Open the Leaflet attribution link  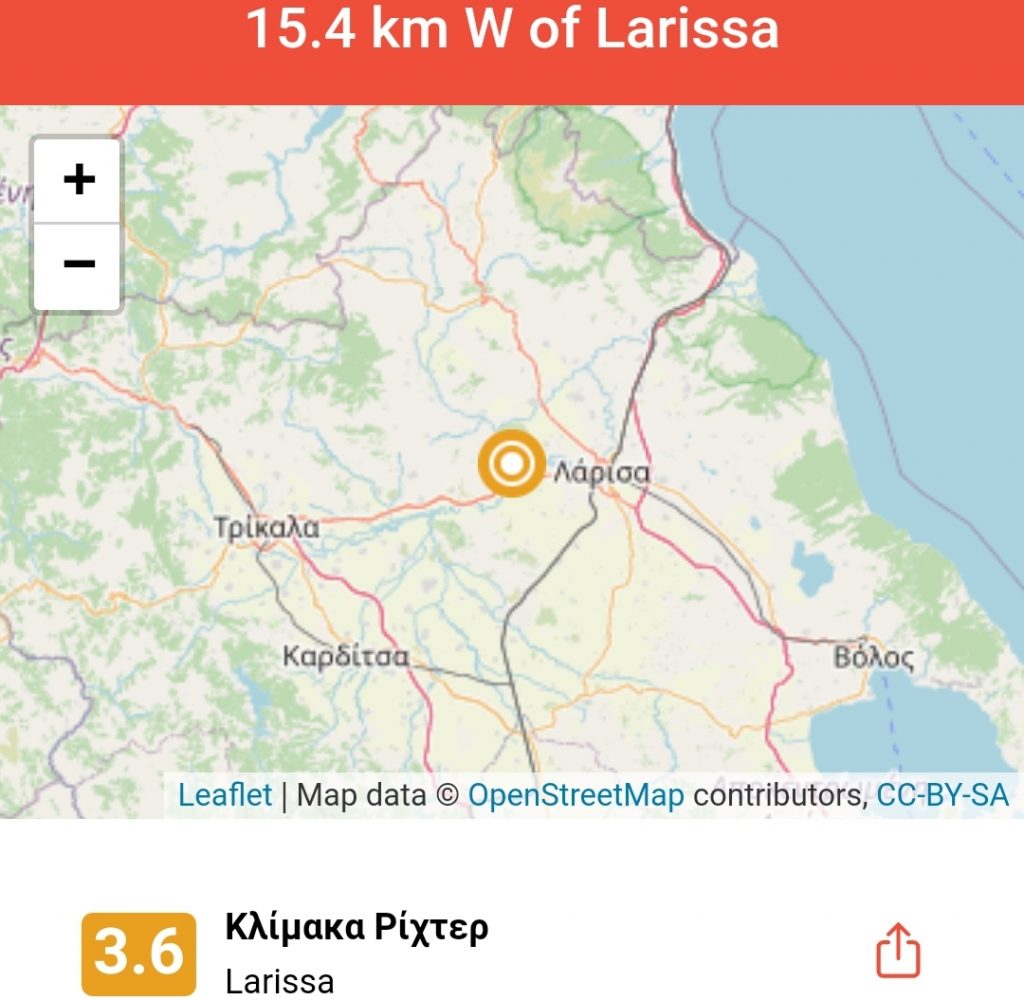(x=225, y=795)
